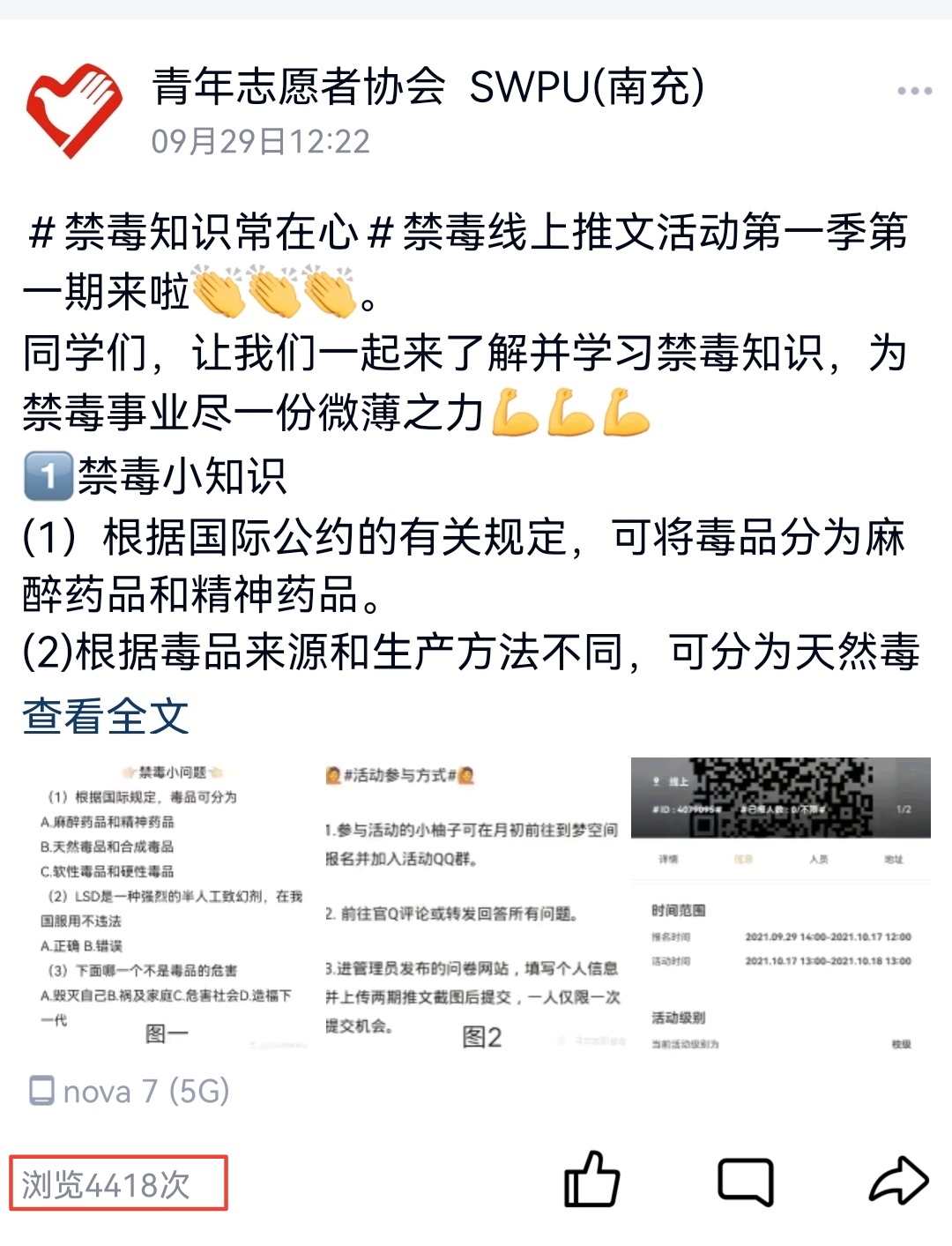Open the comment icon under the post
This screenshot has width=952, height=1246.
(746, 1182)
